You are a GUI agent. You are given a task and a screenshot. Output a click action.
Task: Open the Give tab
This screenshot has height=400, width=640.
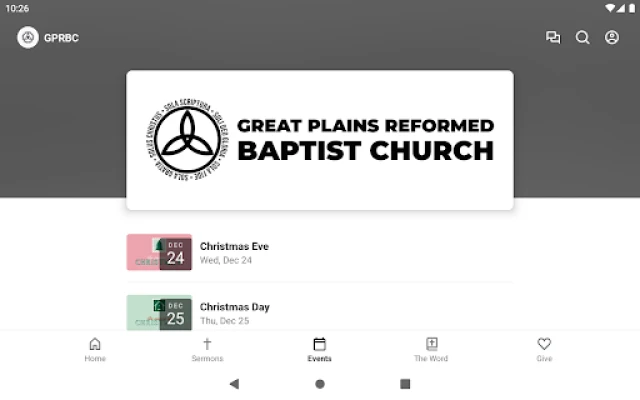point(544,349)
